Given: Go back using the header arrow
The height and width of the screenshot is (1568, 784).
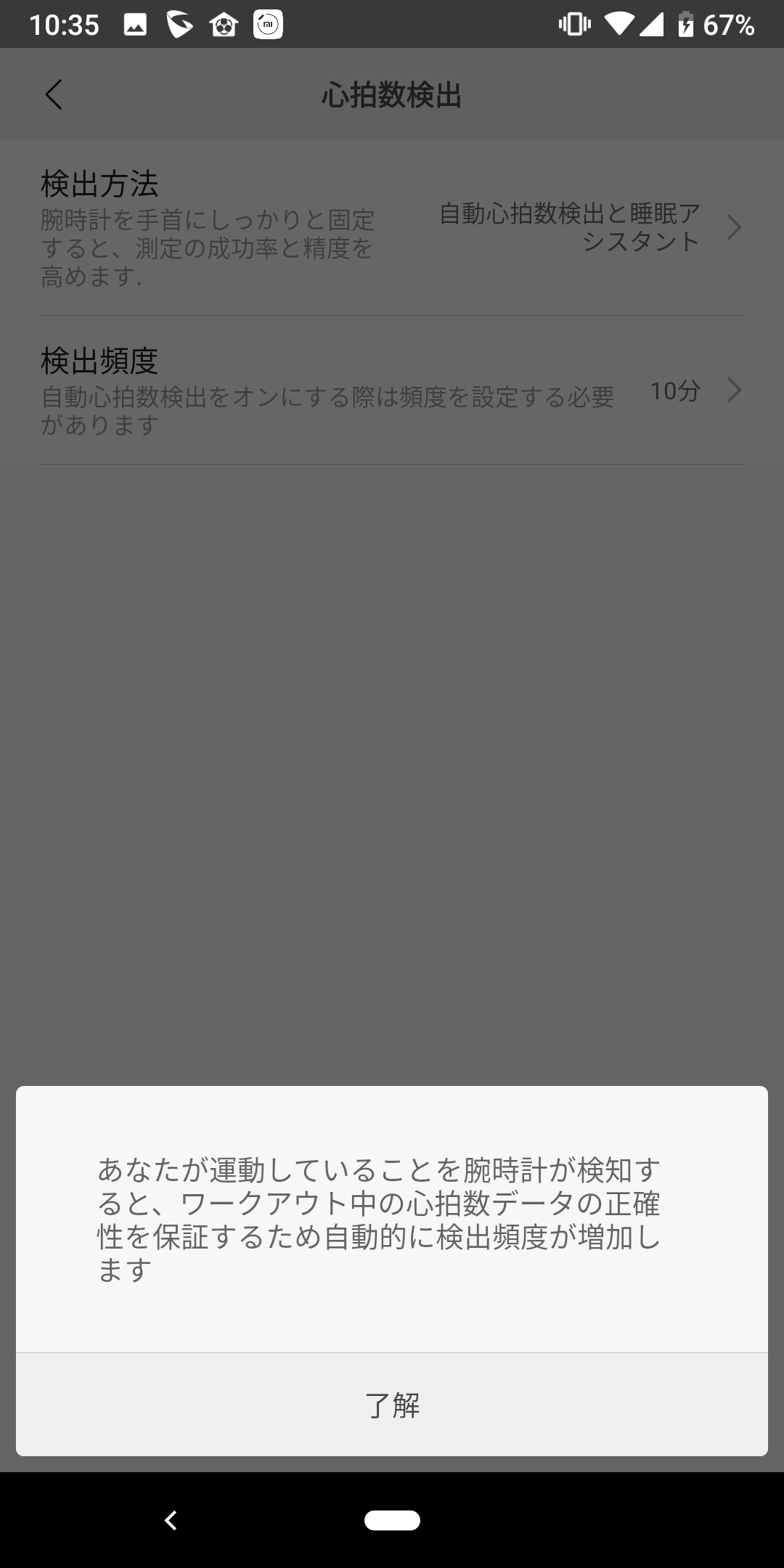Looking at the screenshot, I should [x=54, y=94].
